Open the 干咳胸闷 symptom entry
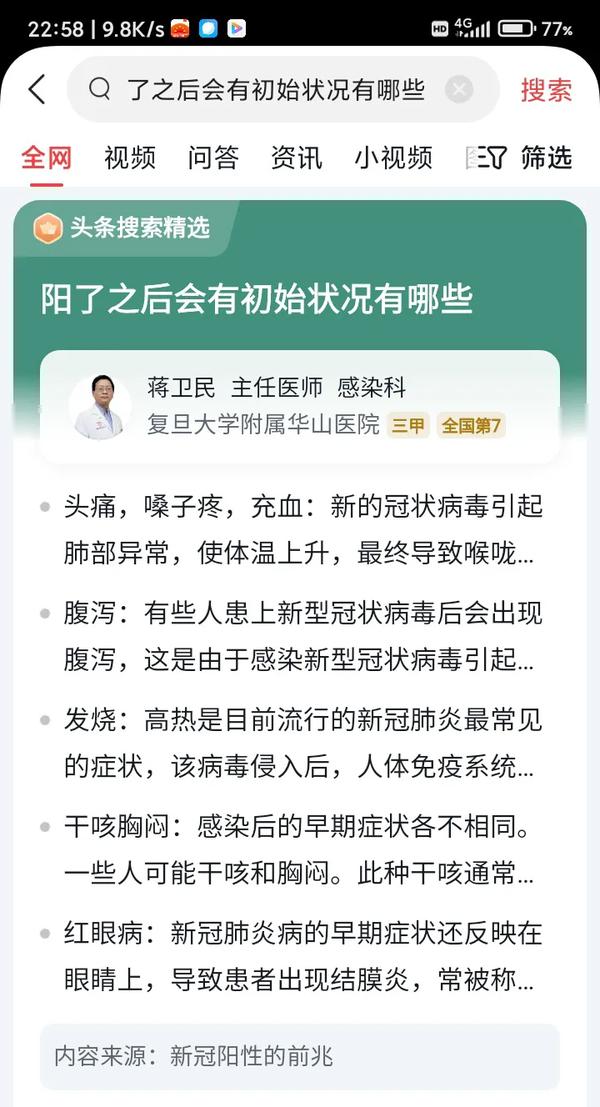 (x=300, y=850)
